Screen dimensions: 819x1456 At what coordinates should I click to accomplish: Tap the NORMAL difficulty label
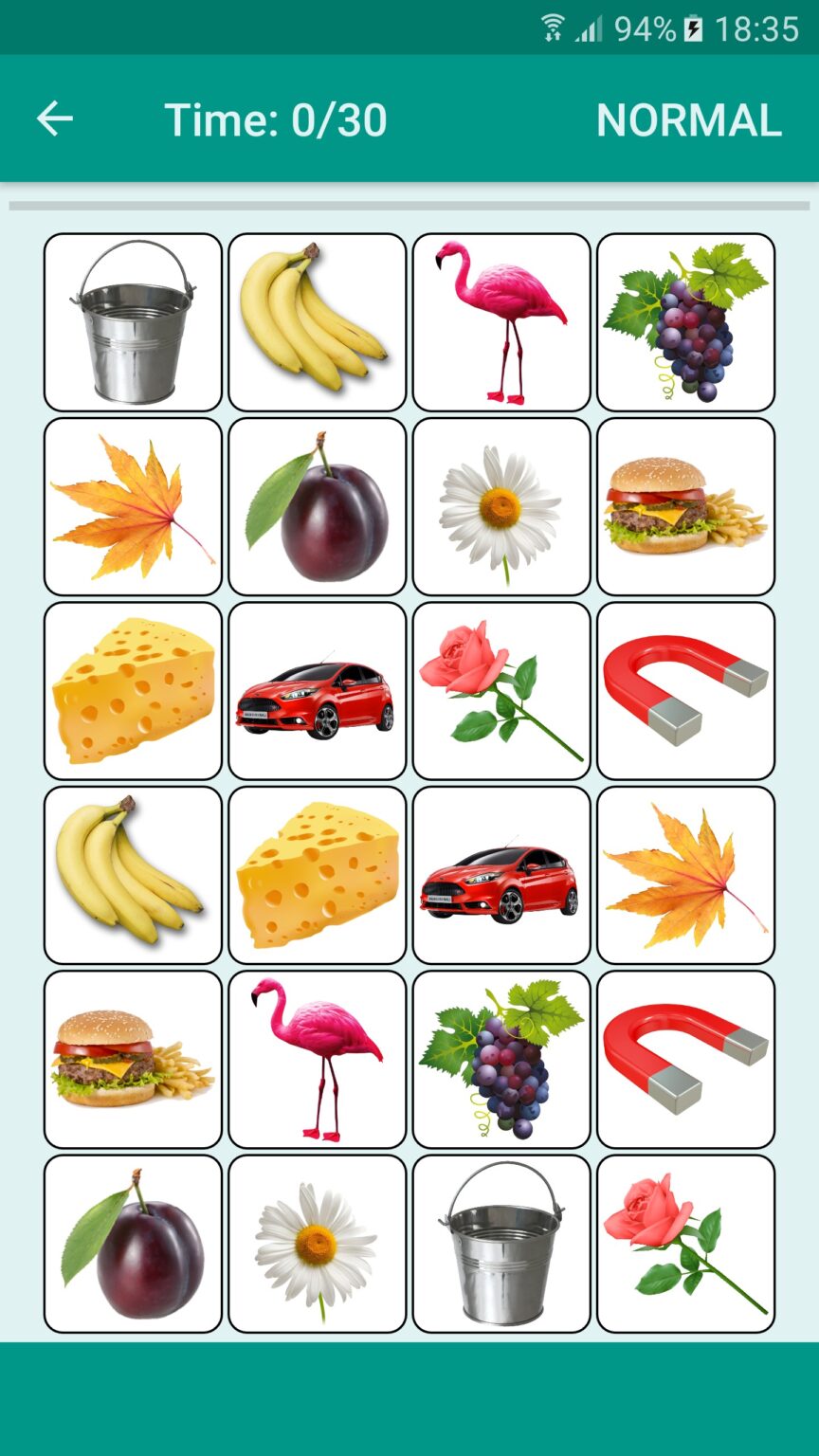click(x=687, y=119)
